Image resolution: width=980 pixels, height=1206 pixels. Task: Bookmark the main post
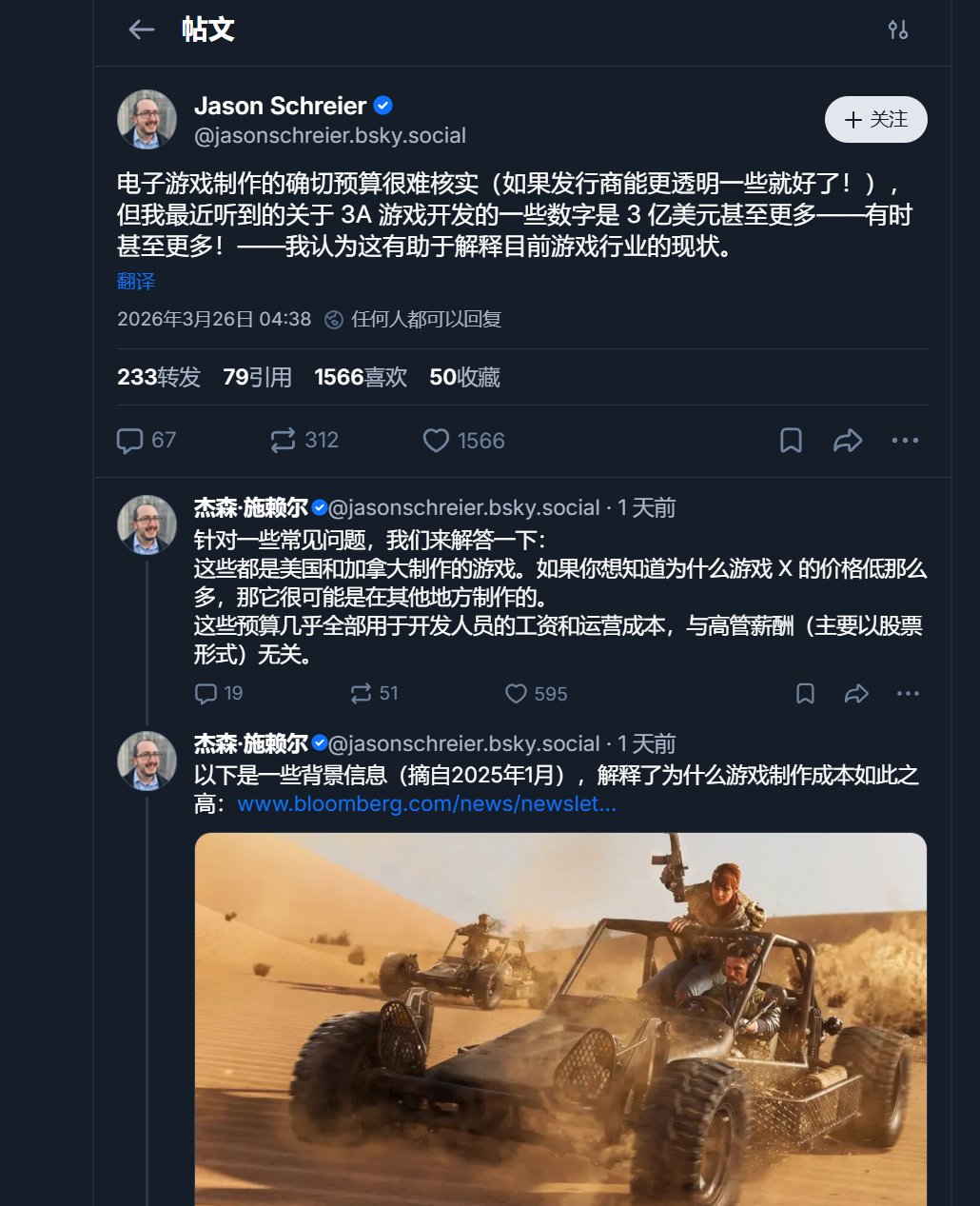(x=791, y=440)
